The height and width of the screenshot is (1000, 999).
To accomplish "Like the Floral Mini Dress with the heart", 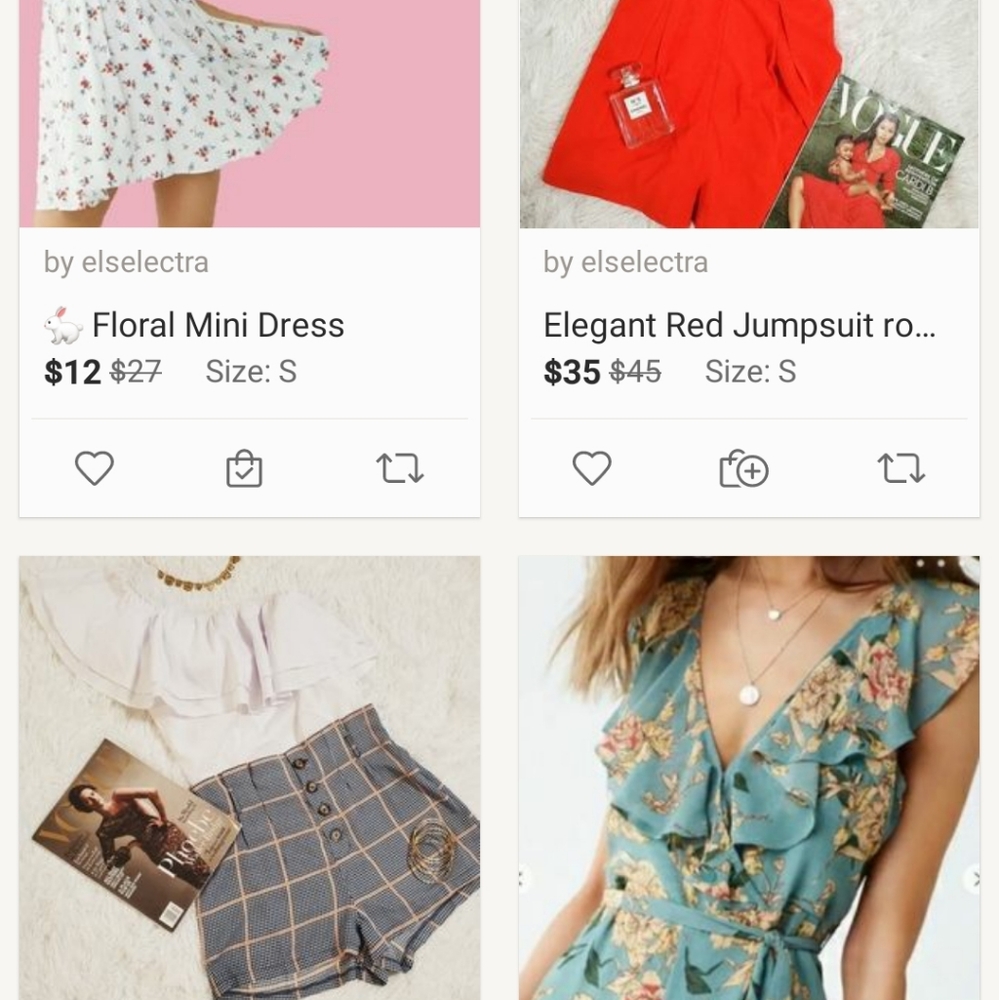I will (x=94, y=467).
